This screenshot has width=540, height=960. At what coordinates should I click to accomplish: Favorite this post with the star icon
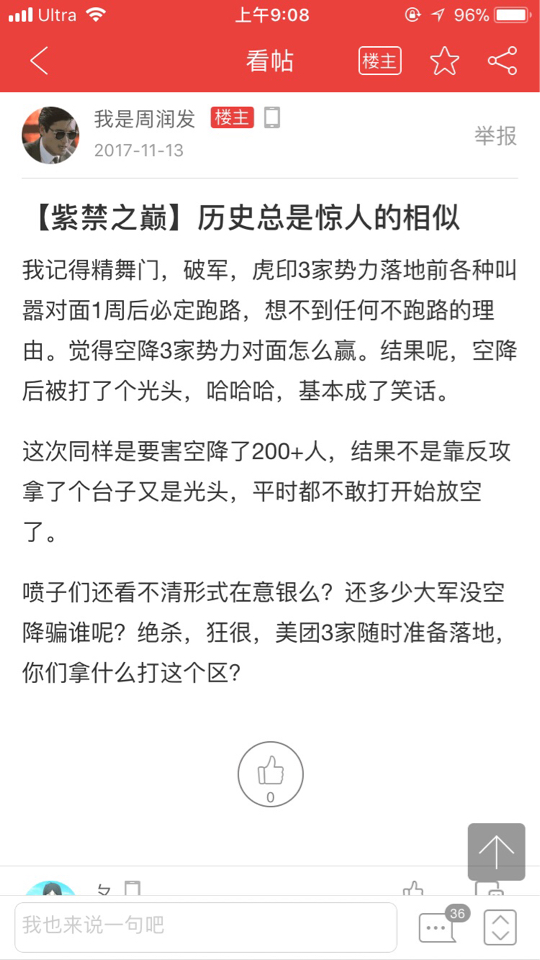[x=444, y=61]
